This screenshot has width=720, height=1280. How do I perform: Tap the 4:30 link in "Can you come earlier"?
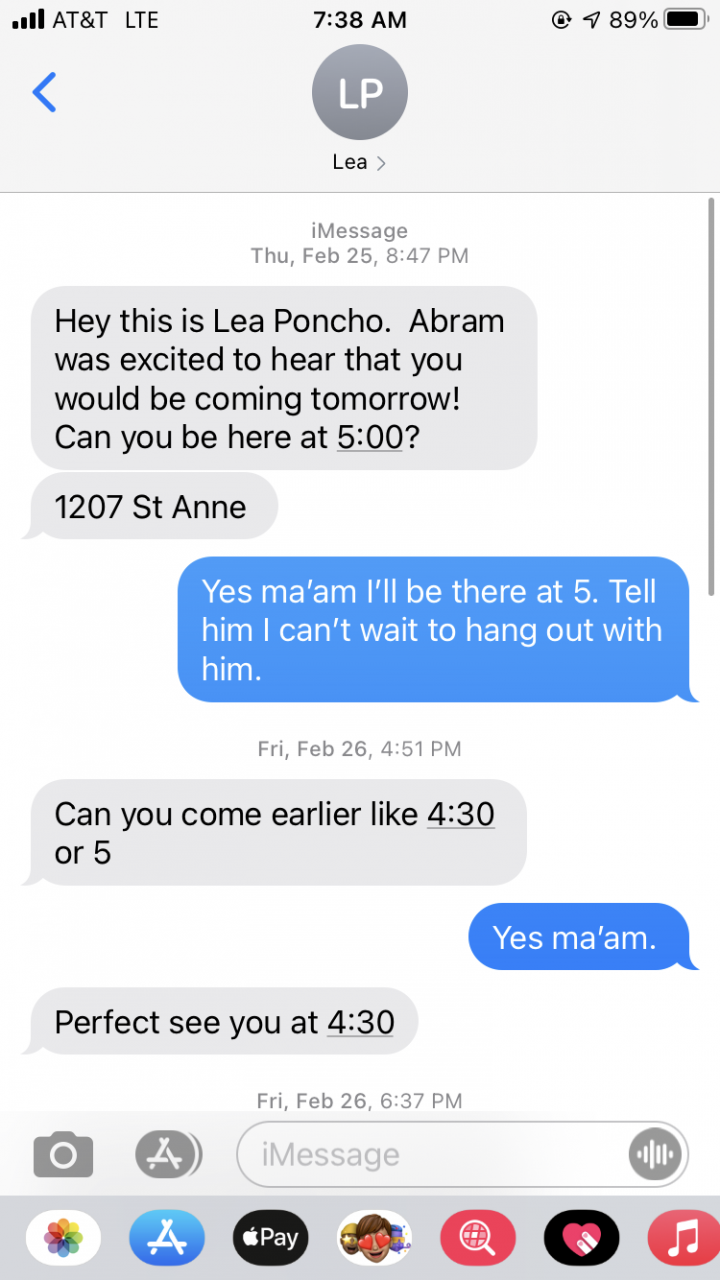[x=460, y=814]
